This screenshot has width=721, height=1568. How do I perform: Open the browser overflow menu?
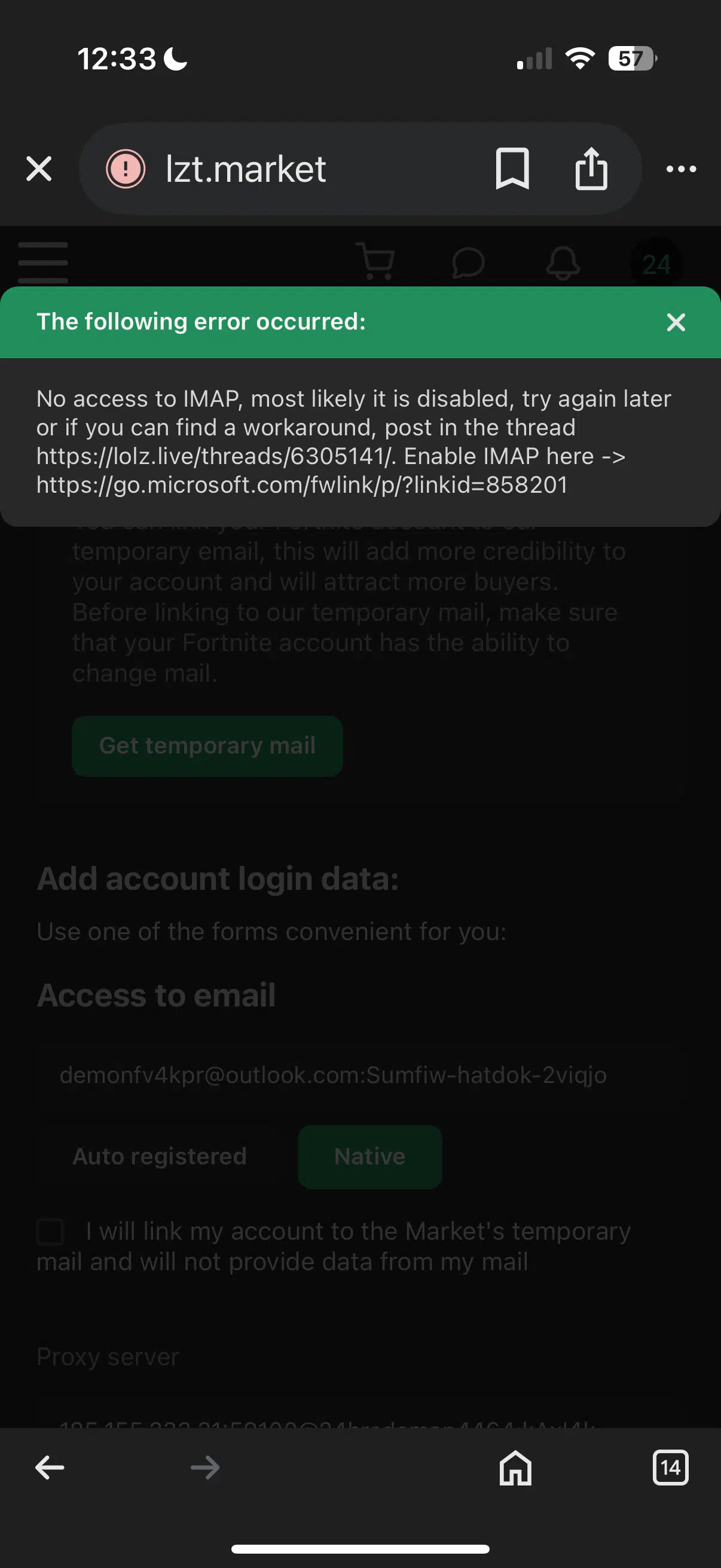pyautogui.click(x=681, y=169)
